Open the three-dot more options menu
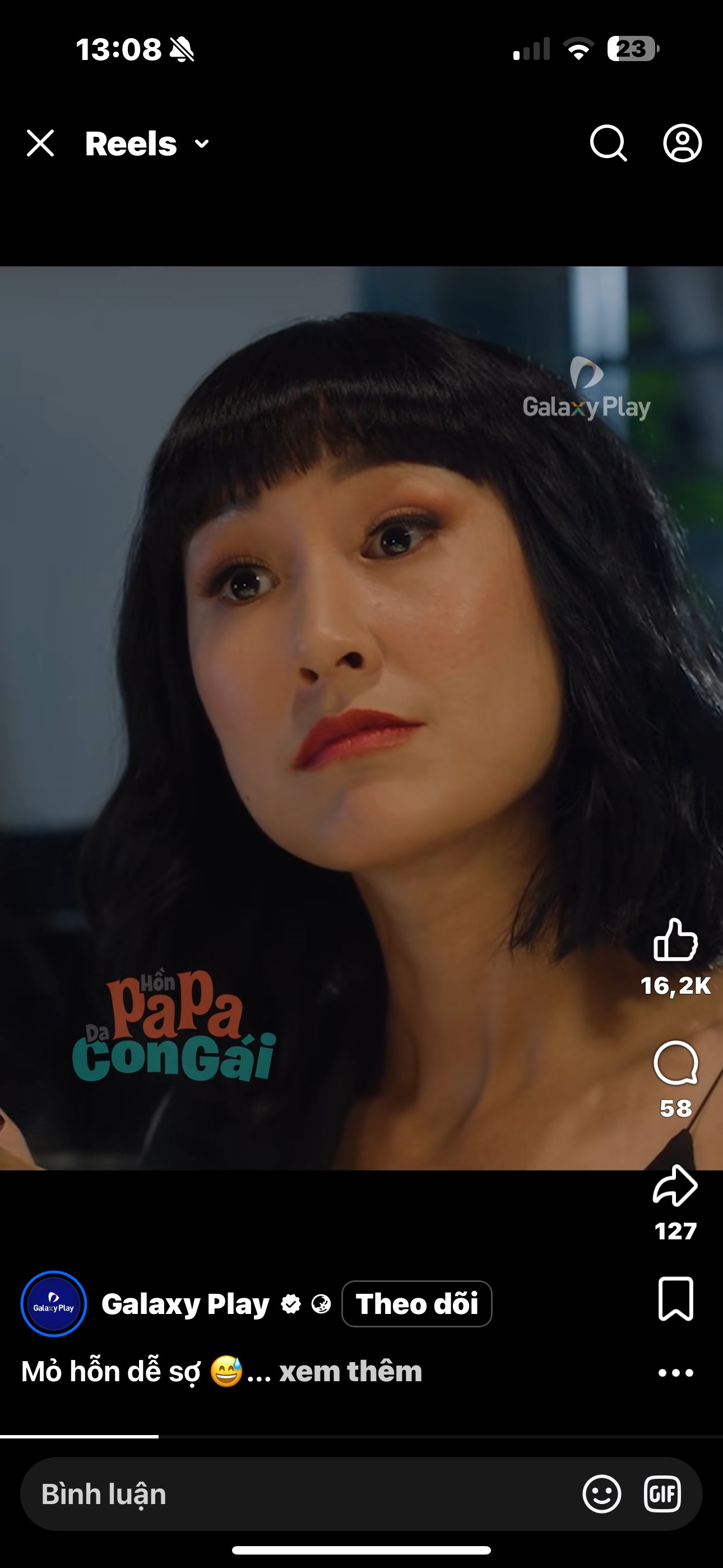This screenshot has width=723, height=1568. pyautogui.click(x=675, y=1373)
